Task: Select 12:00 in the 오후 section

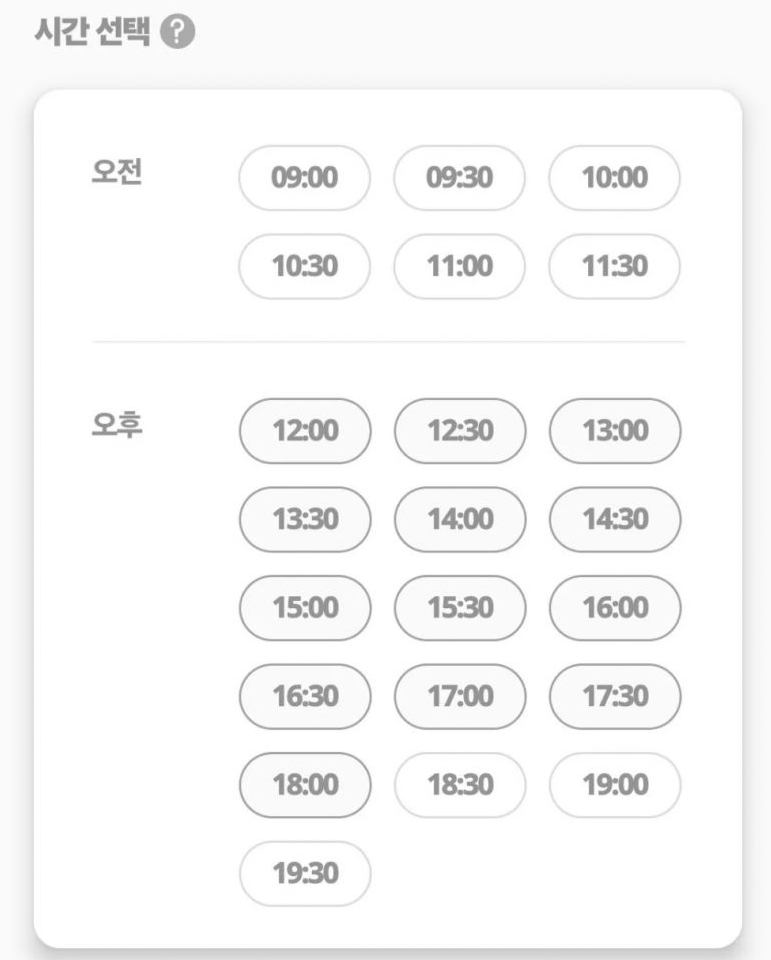Action: 304,431
